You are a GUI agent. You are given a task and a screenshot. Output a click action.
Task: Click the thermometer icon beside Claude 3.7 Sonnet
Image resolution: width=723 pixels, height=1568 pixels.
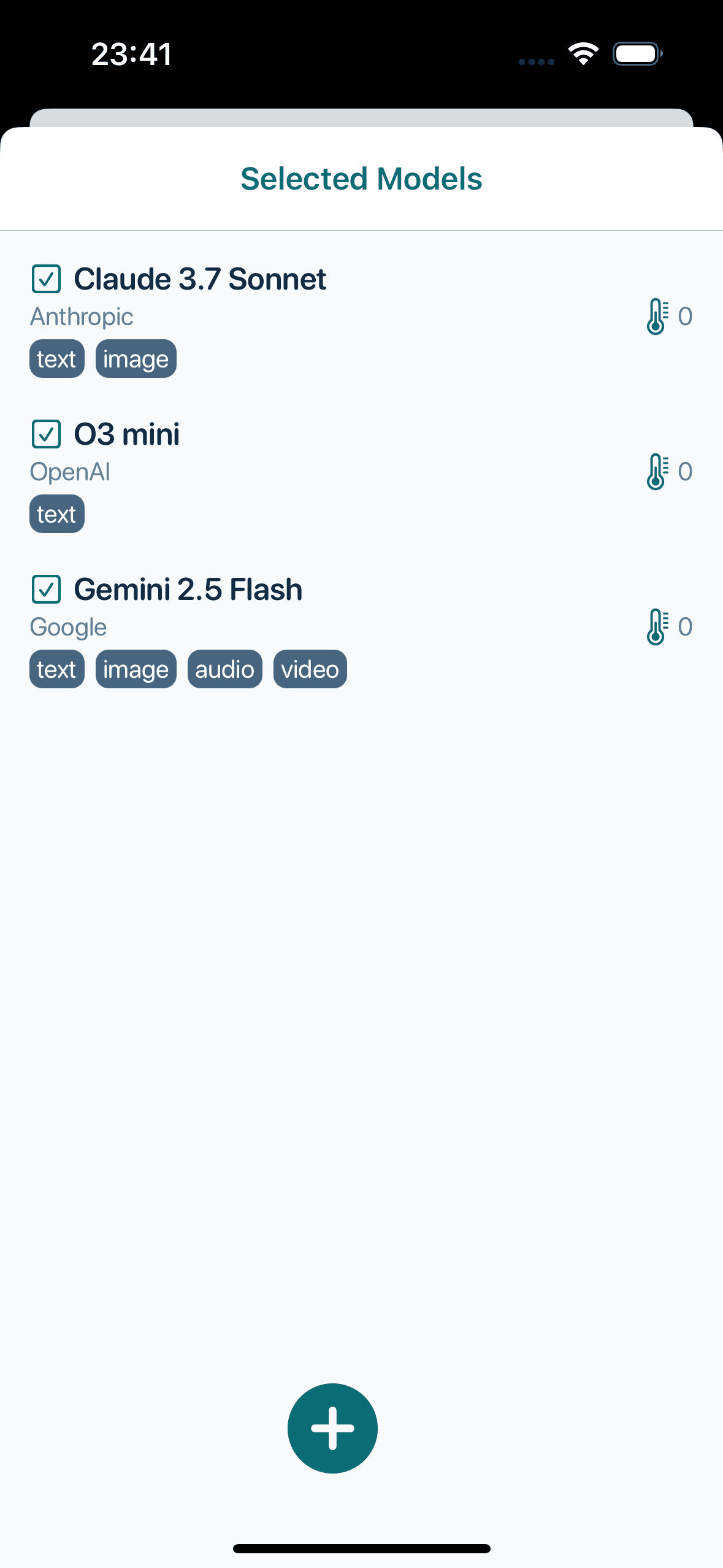click(x=657, y=315)
